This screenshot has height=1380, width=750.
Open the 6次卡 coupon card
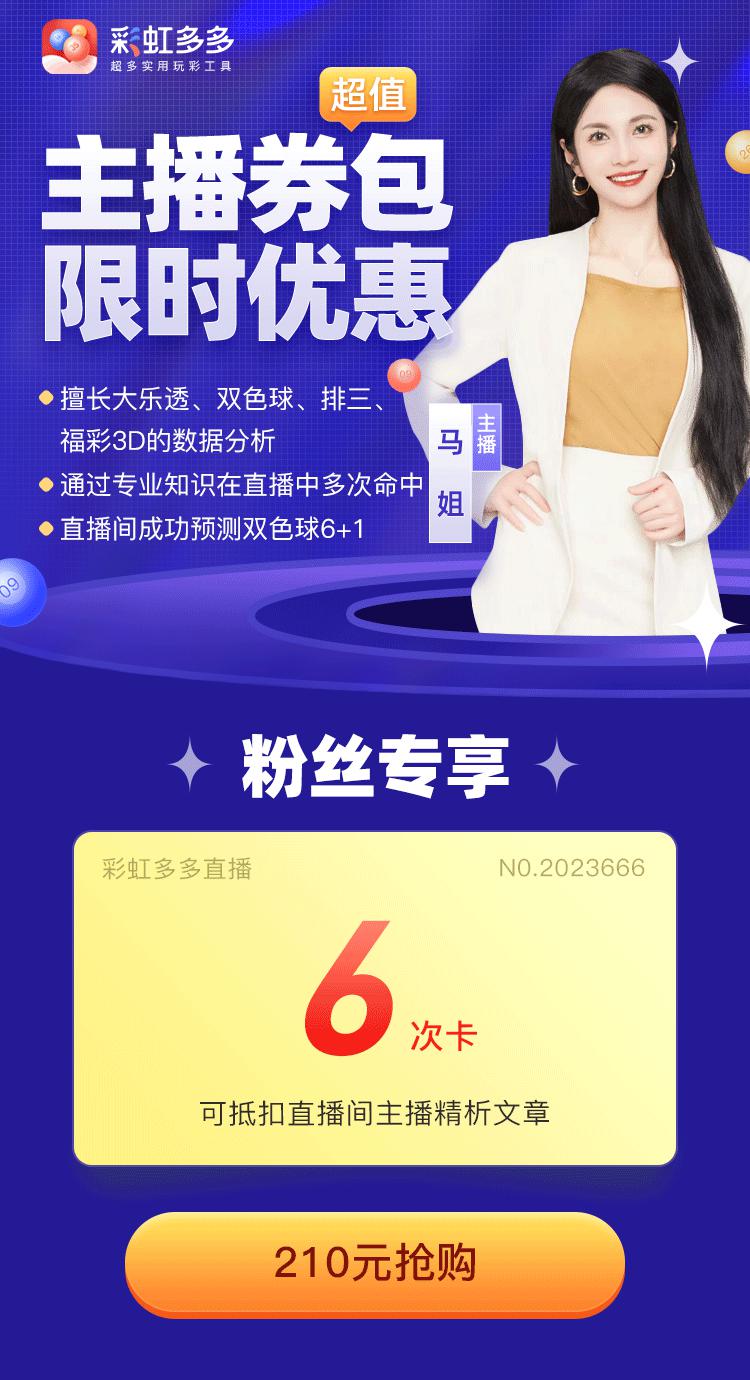(375, 998)
